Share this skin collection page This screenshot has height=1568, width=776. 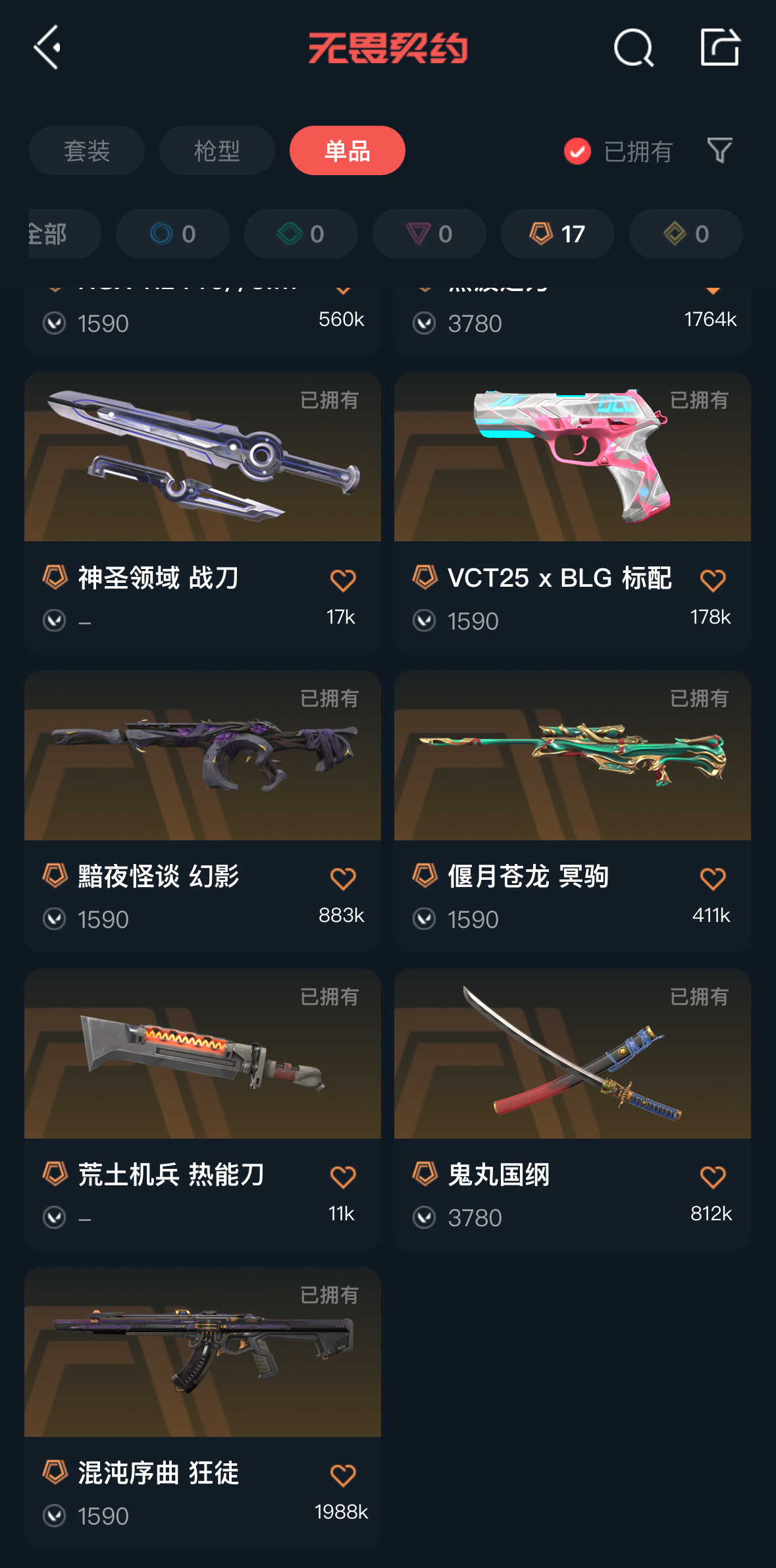click(x=719, y=47)
